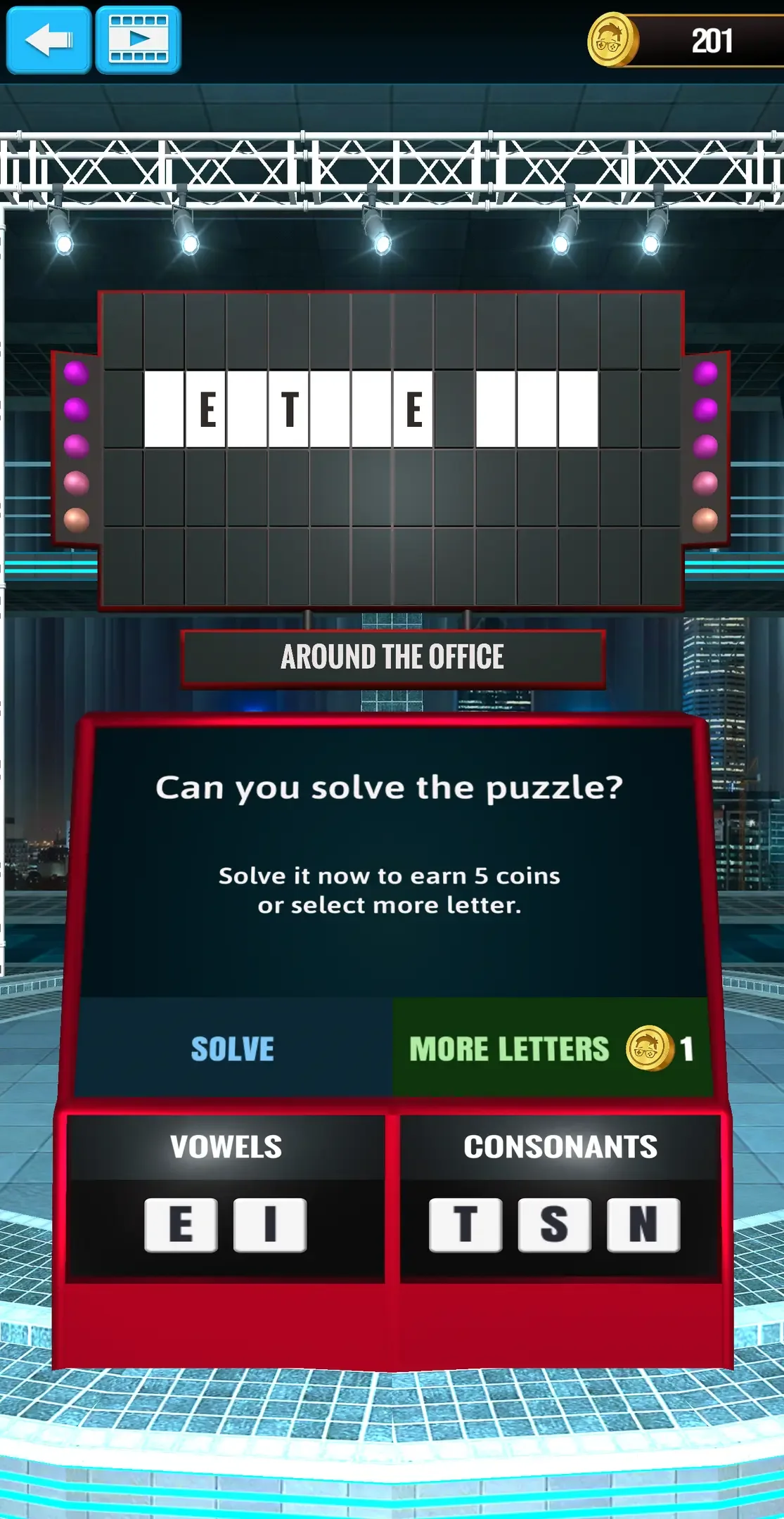Buy MORE LETTERS for 1 coin
This screenshot has width=784, height=1519.
pos(552,1048)
